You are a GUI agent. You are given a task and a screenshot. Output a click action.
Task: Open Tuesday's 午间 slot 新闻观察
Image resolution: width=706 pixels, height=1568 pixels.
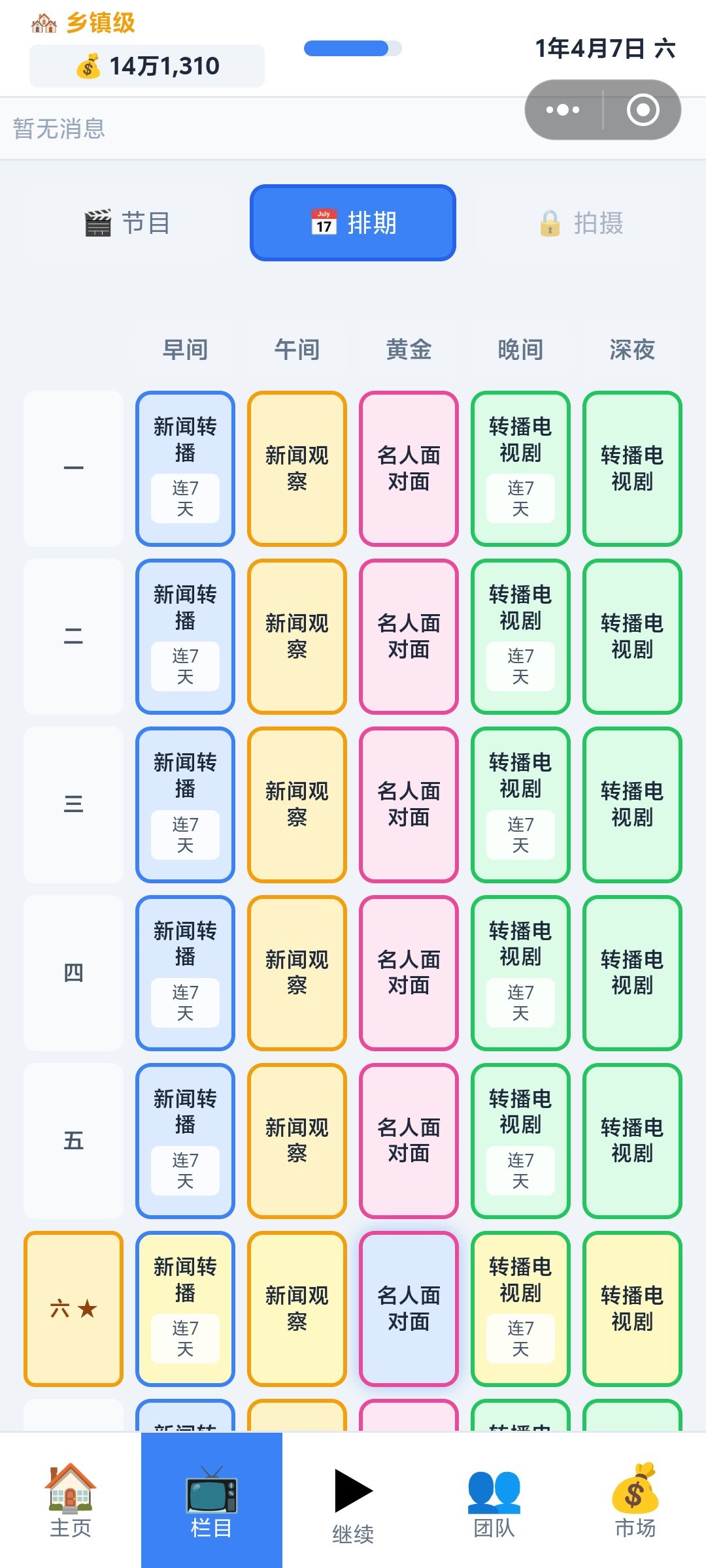click(297, 636)
